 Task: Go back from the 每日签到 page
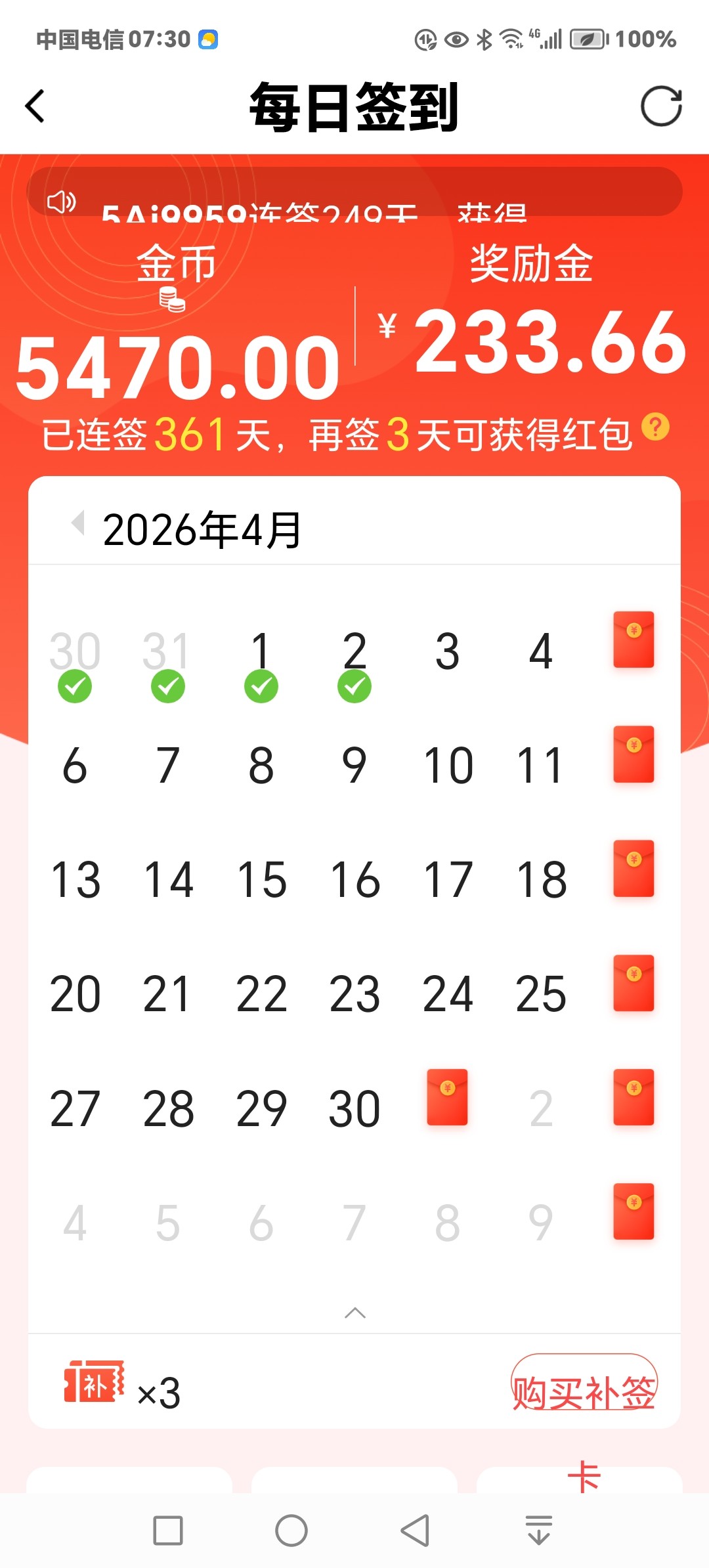pos(35,106)
